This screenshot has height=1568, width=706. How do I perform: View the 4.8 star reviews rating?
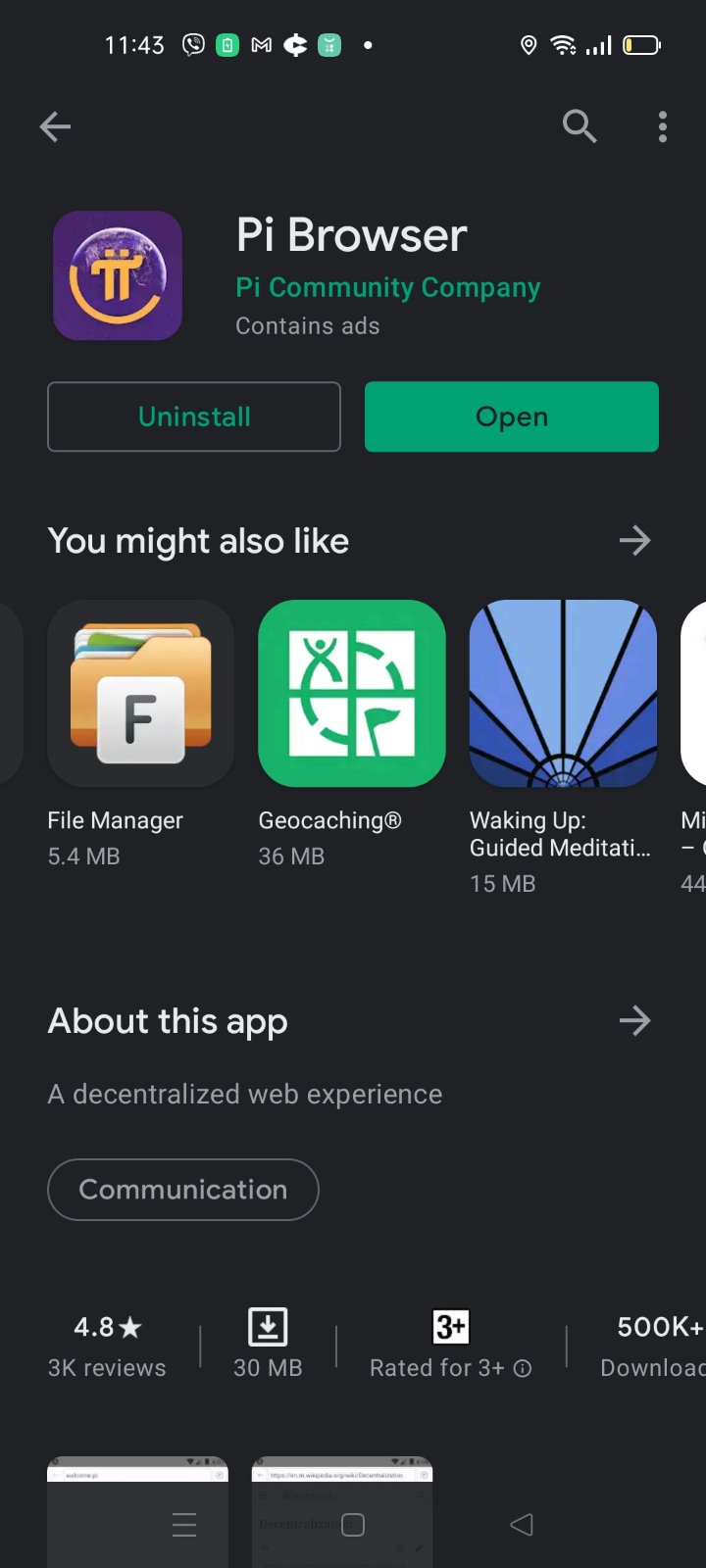pos(107,1346)
